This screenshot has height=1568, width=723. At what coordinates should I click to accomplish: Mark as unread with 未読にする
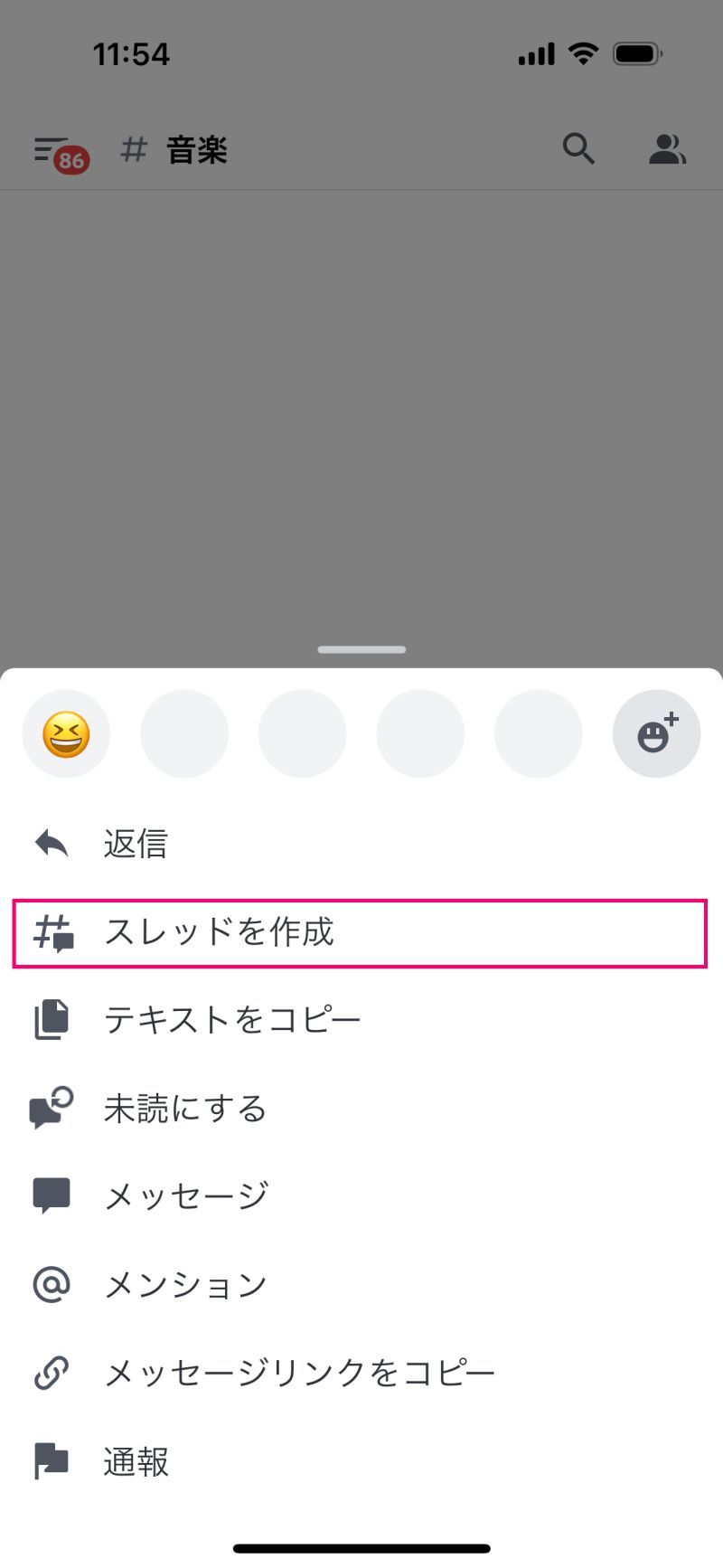coord(361,1108)
